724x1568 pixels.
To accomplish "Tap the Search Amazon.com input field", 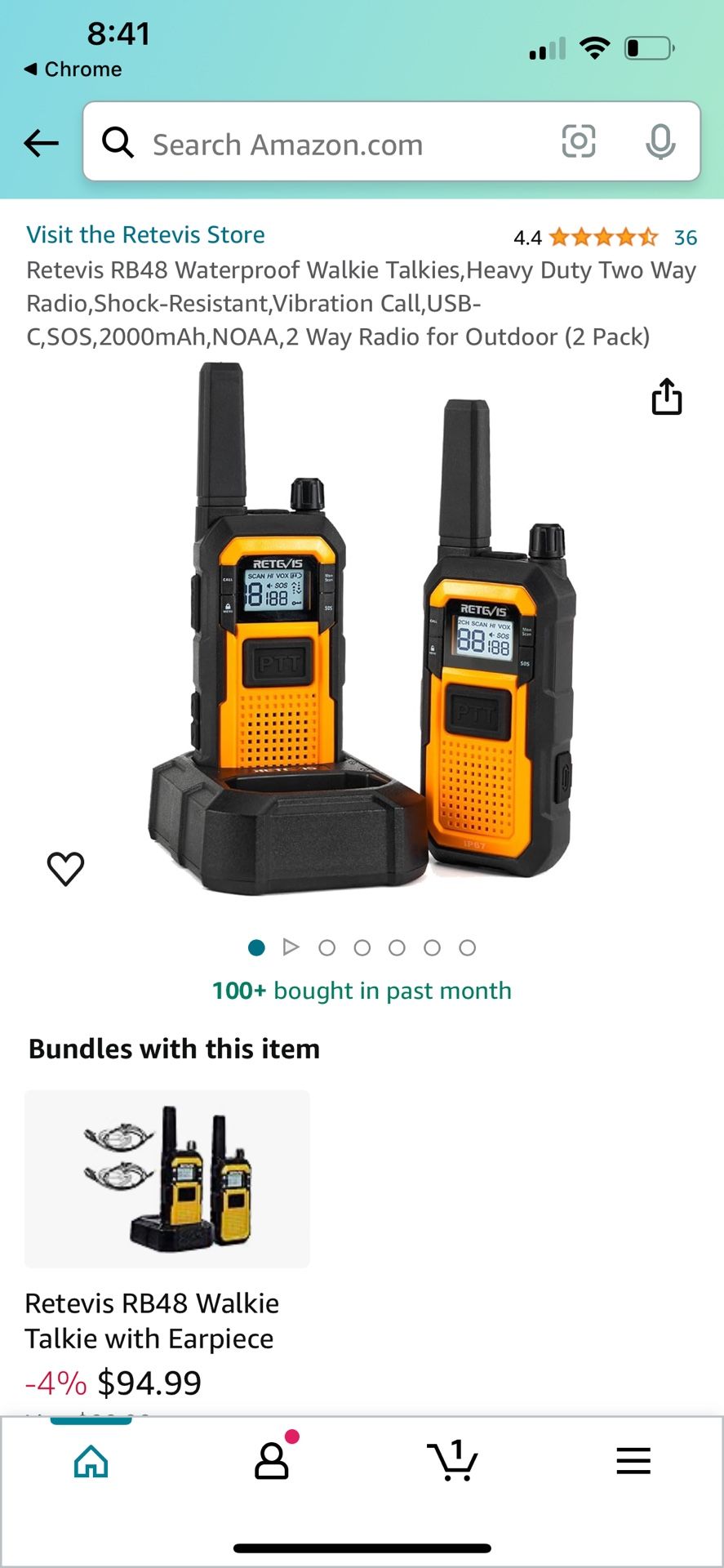I will click(326, 144).
